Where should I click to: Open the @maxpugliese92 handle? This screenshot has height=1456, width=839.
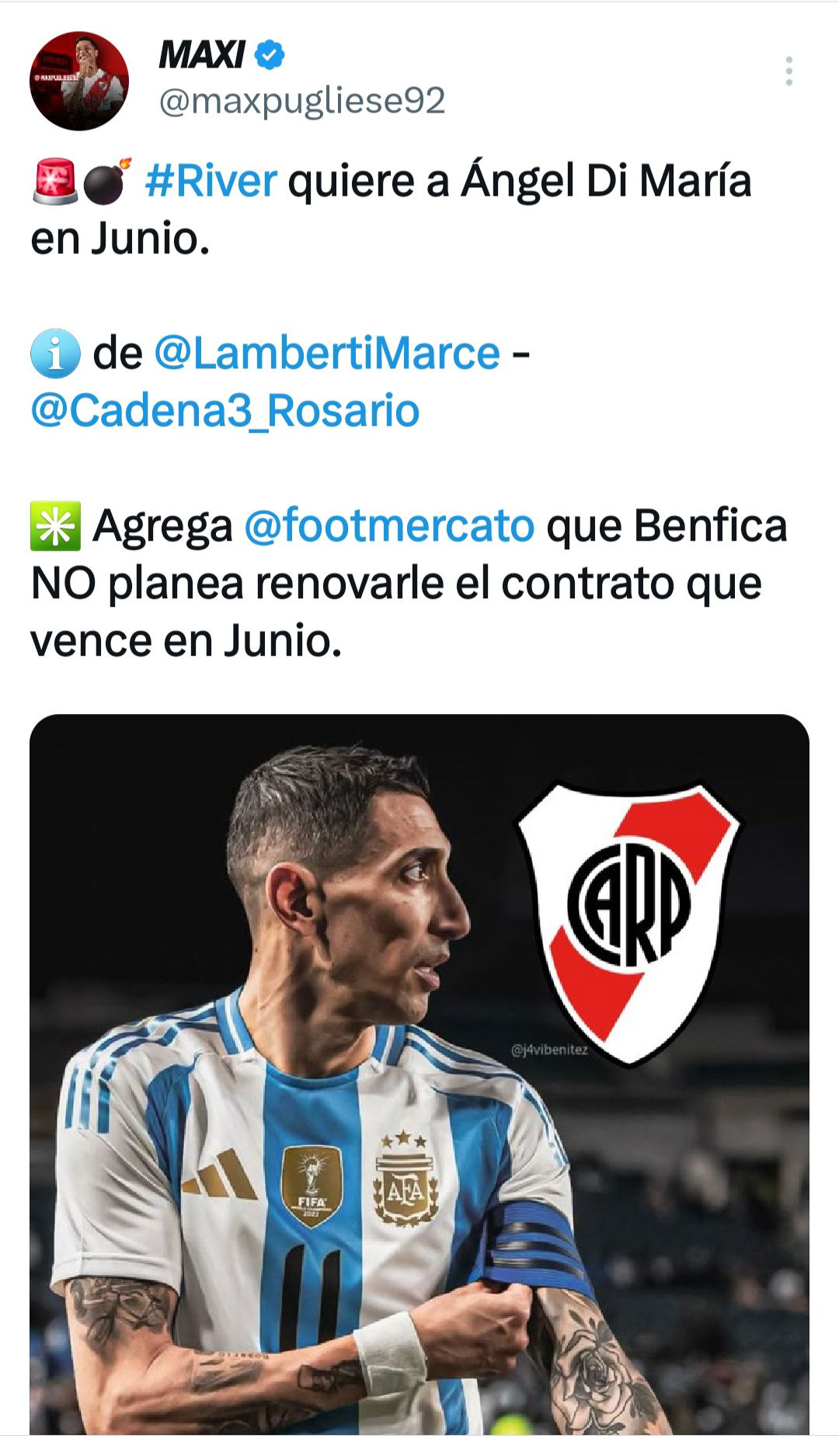pyautogui.click(x=302, y=101)
